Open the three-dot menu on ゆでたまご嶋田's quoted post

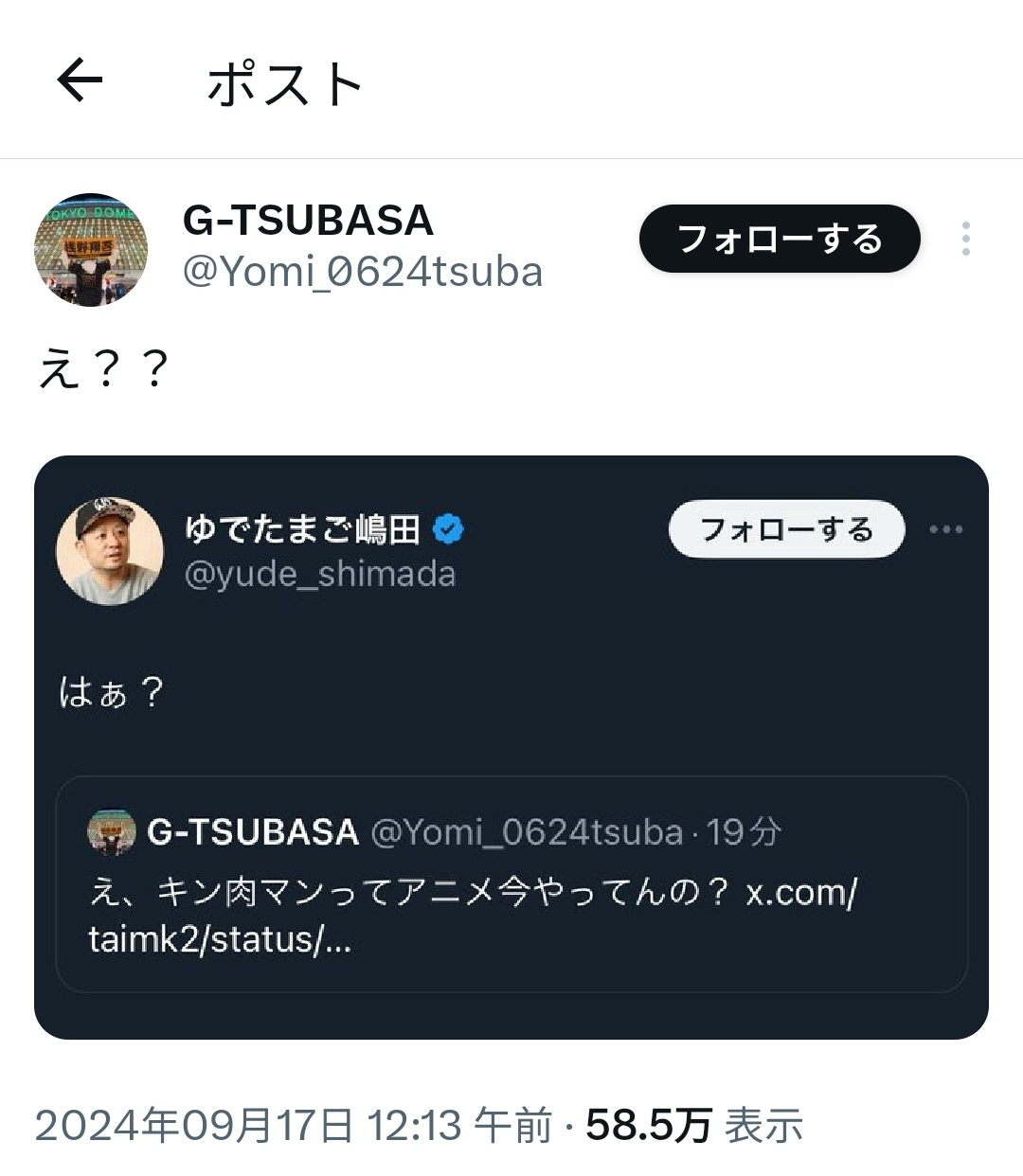click(945, 530)
